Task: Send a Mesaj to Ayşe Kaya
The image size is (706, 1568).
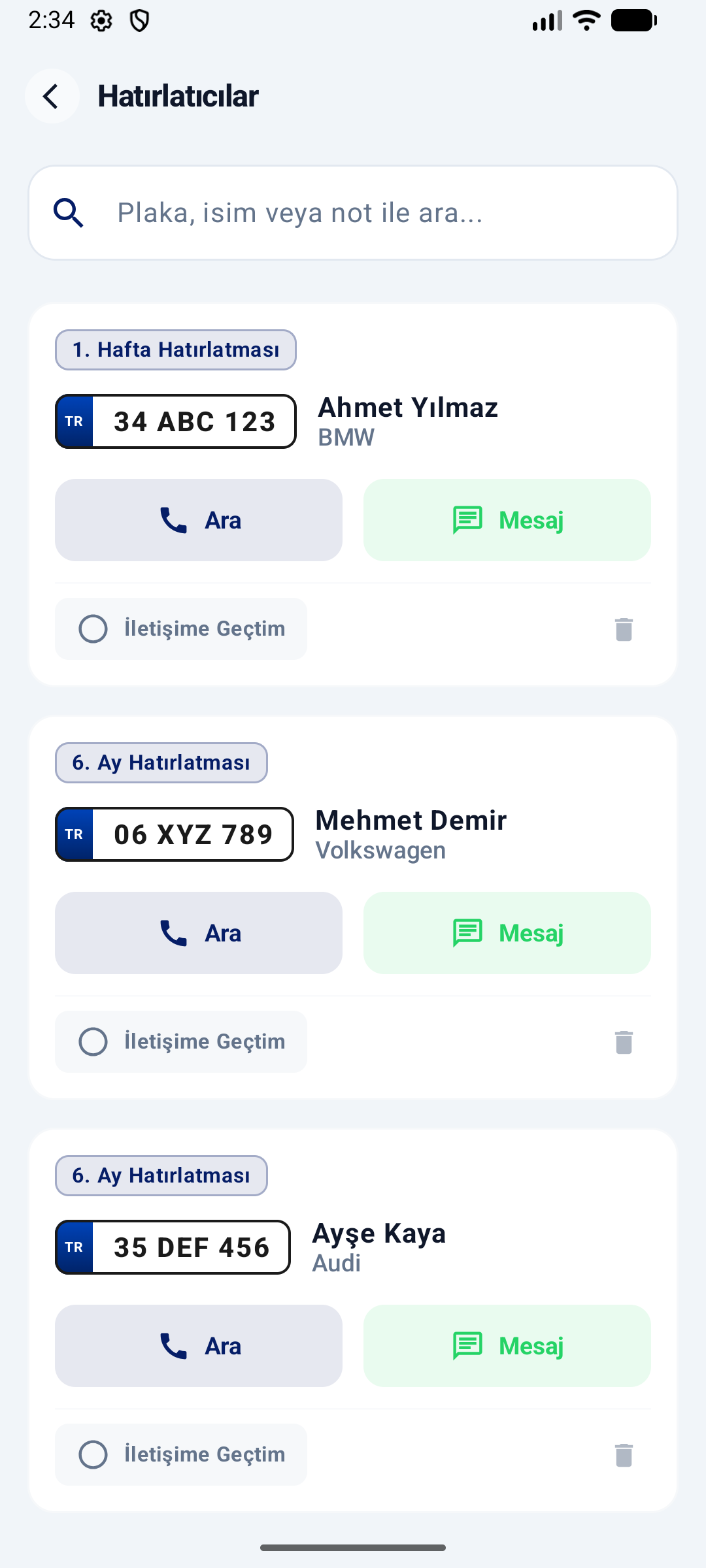Action: (507, 1346)
